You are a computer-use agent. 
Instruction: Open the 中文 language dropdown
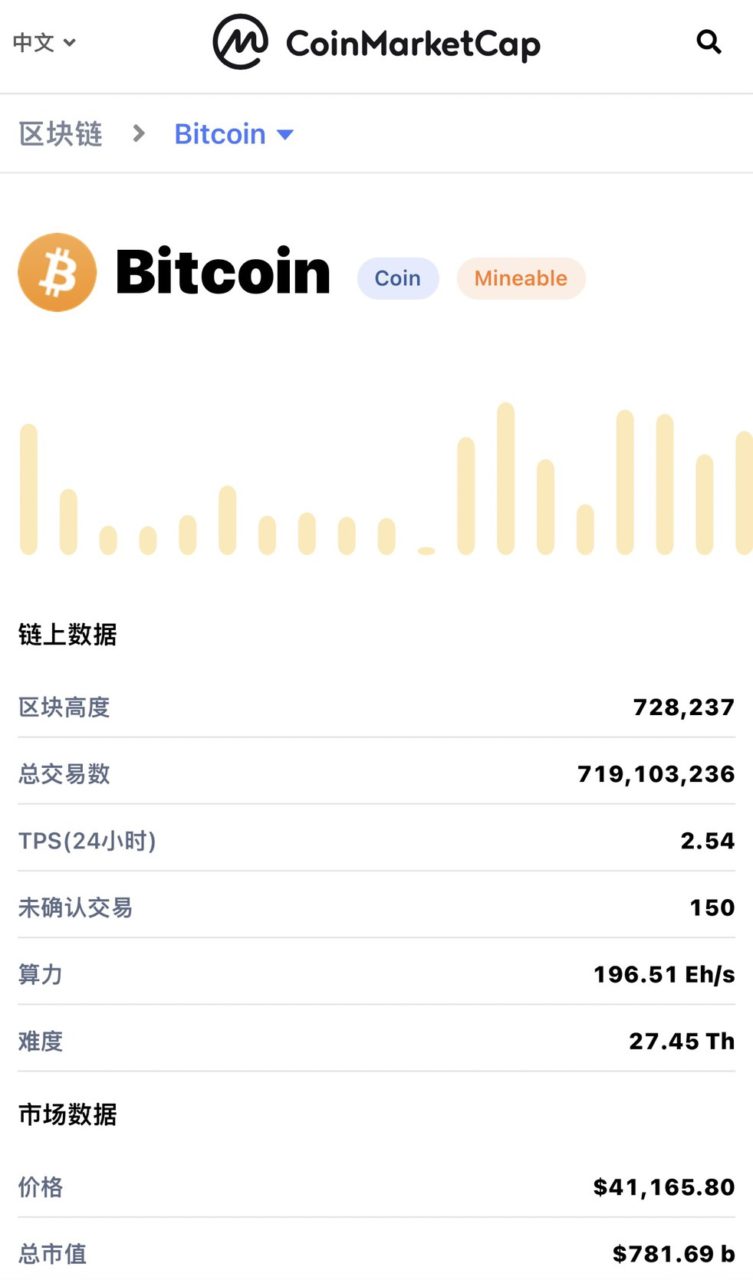(44, 43)
